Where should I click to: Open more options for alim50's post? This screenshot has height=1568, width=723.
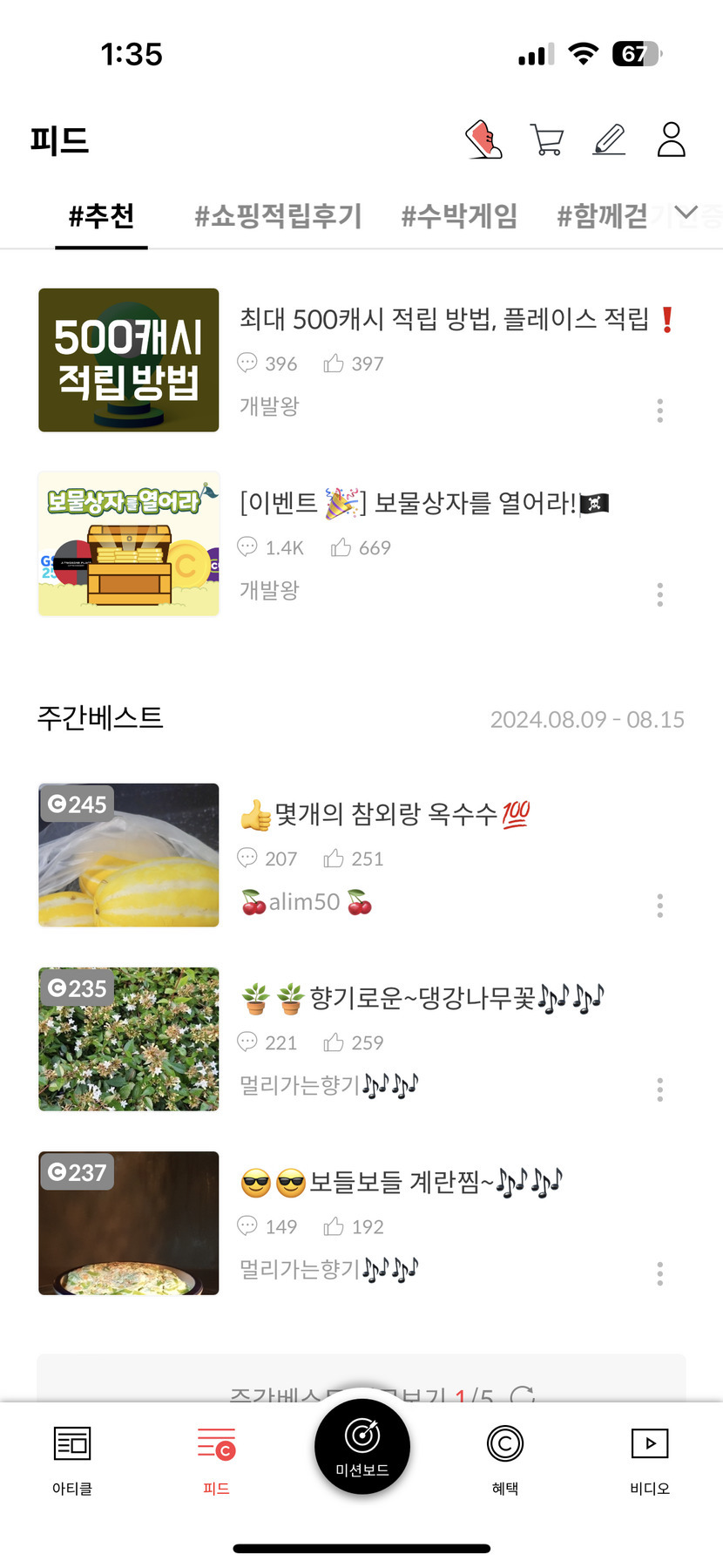[660, 906]
